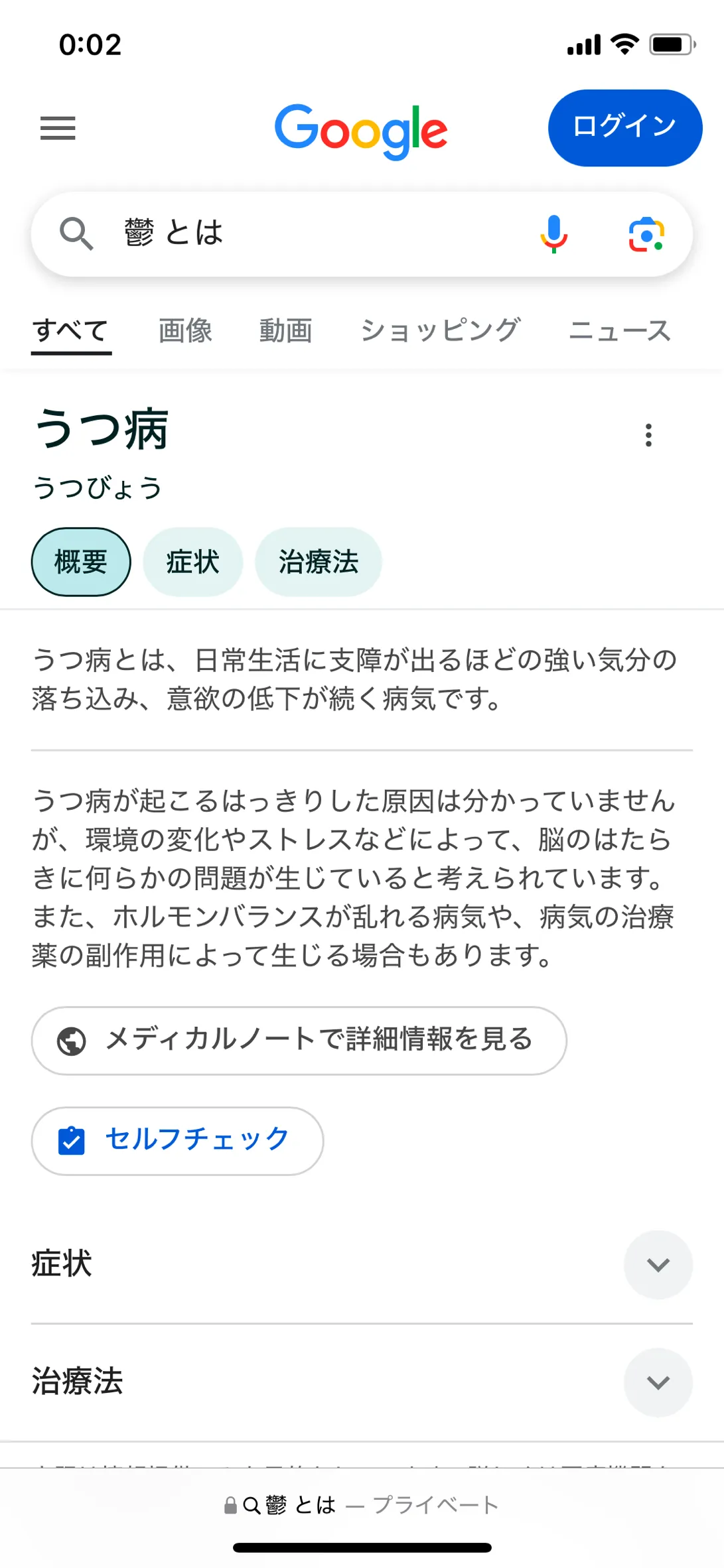This screenshot has width=724, height=1568.
Task: Tap the セルフチェック button
Action: (177, 1140)
